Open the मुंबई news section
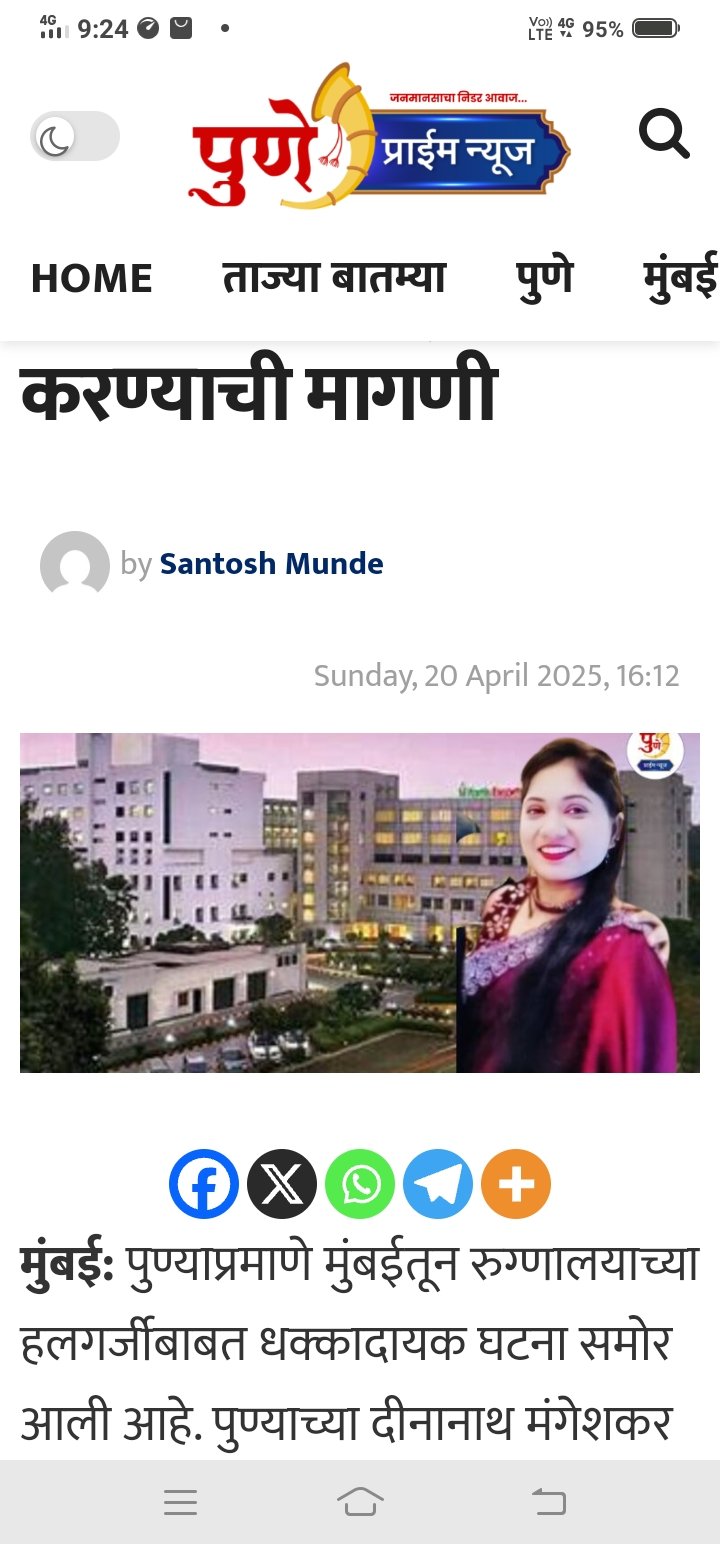The image size is (720, 1544). tap(680, 278)
